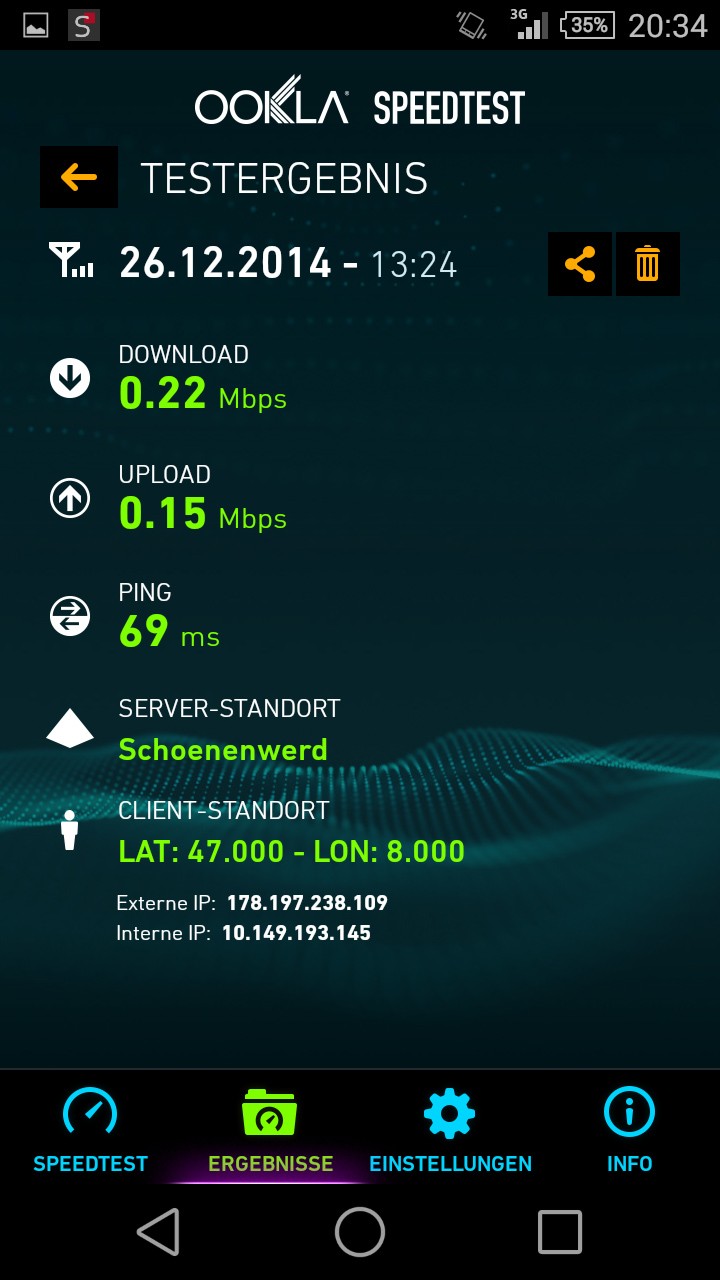
Task: Tap the upload arrow icon
Action: [69, 497]
